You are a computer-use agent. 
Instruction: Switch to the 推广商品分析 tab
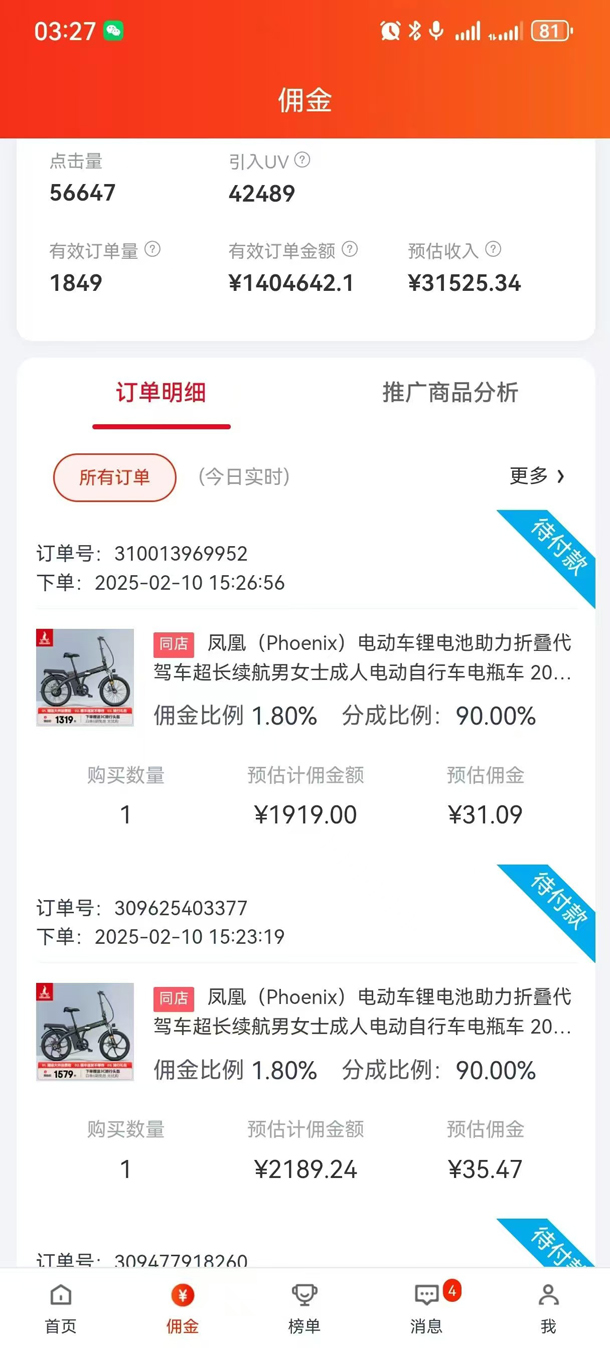(450, 393)
